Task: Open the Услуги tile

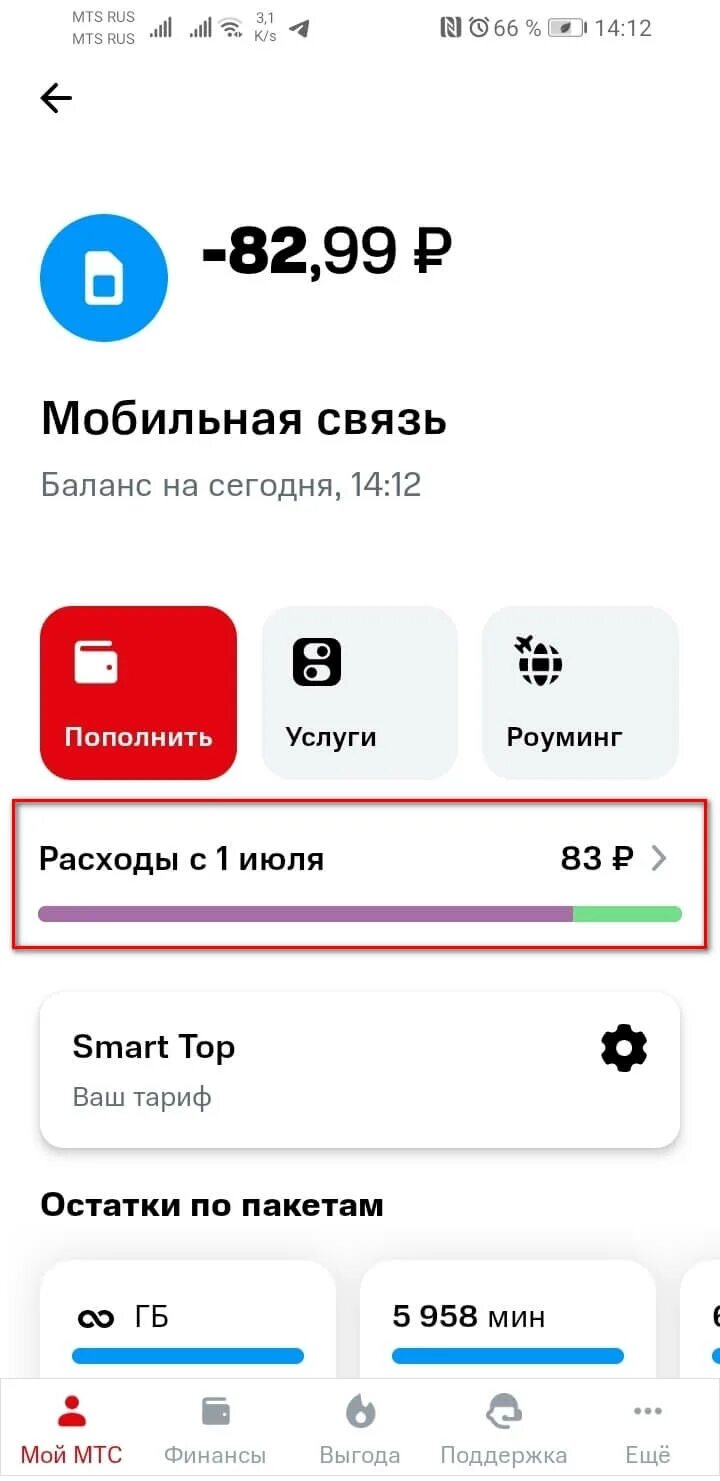Action: [x=360, y=692]
